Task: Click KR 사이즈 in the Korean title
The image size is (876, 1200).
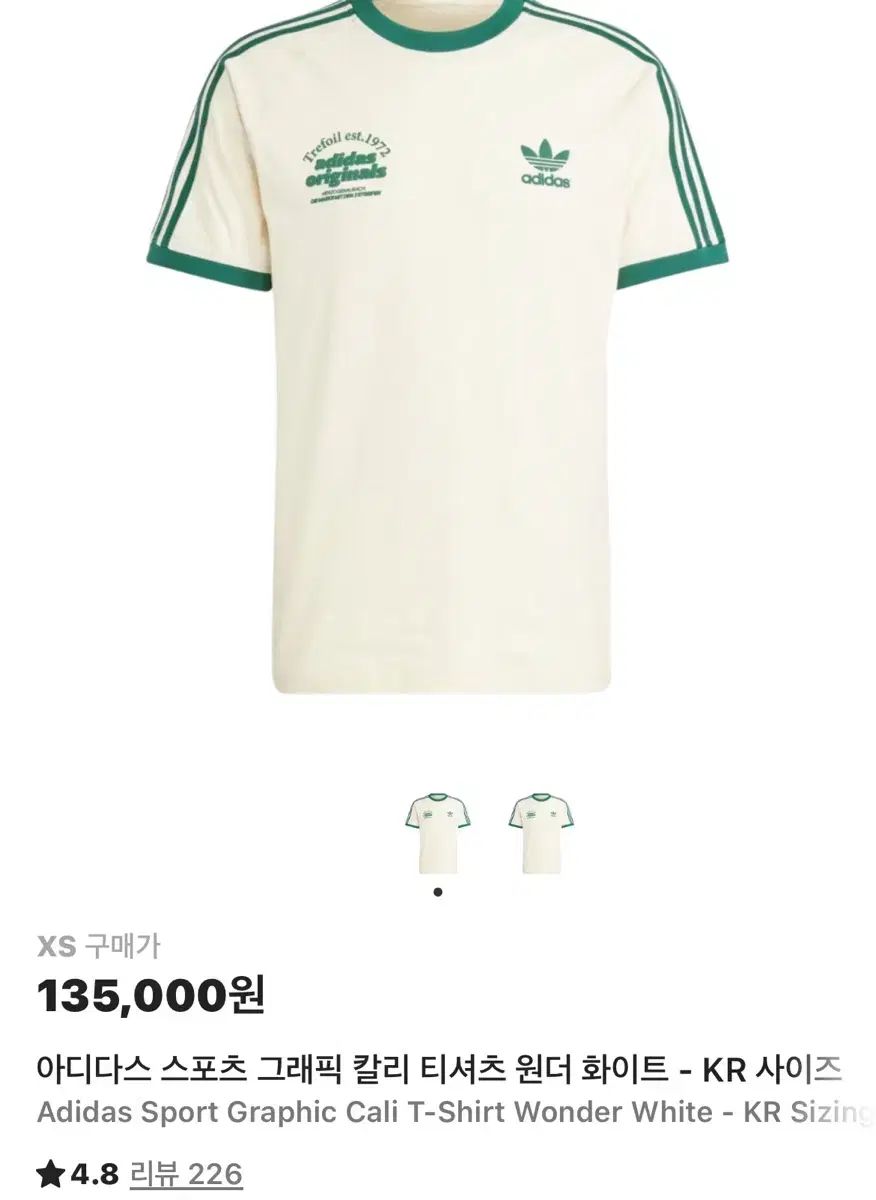Action: click(x=783, y=1063)
